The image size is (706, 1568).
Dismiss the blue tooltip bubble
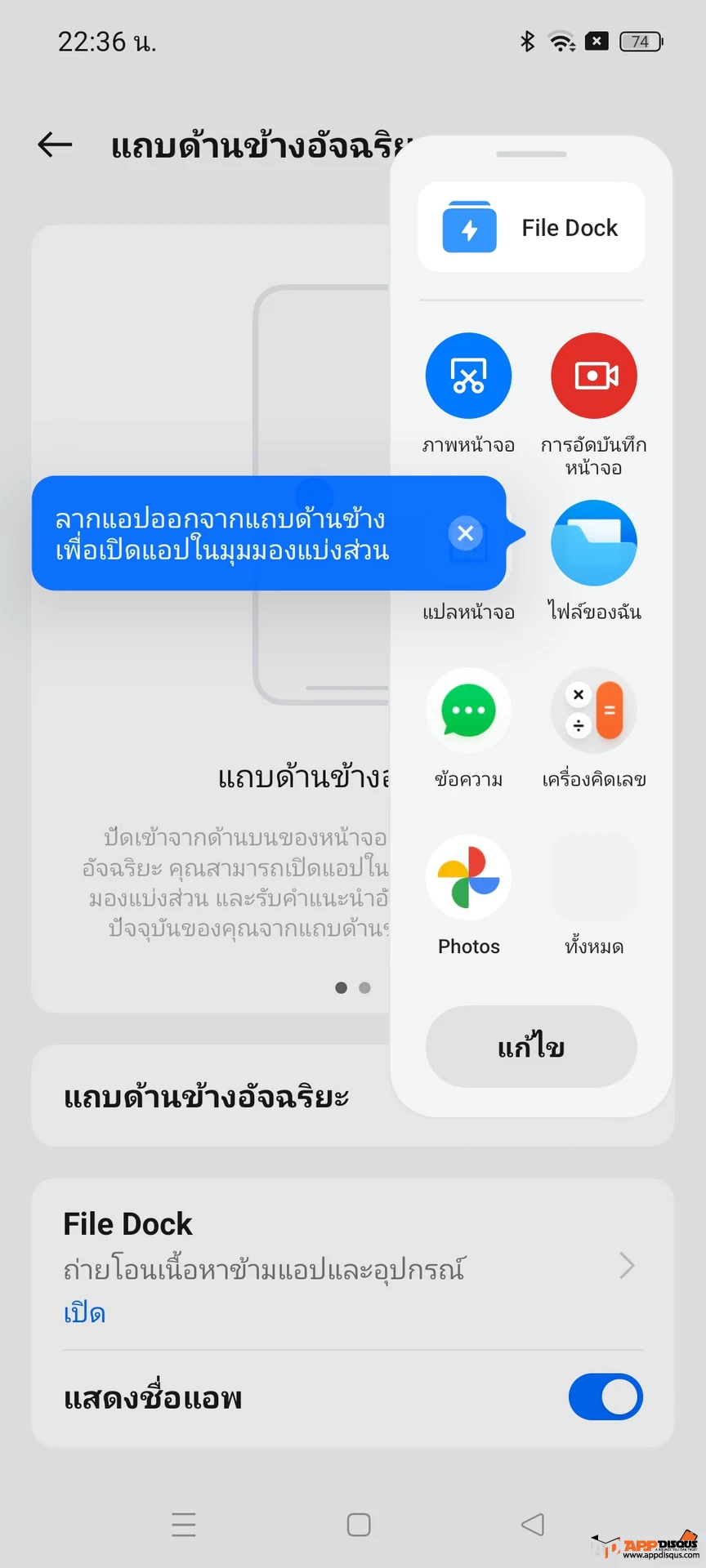click(x=466, y=533)
